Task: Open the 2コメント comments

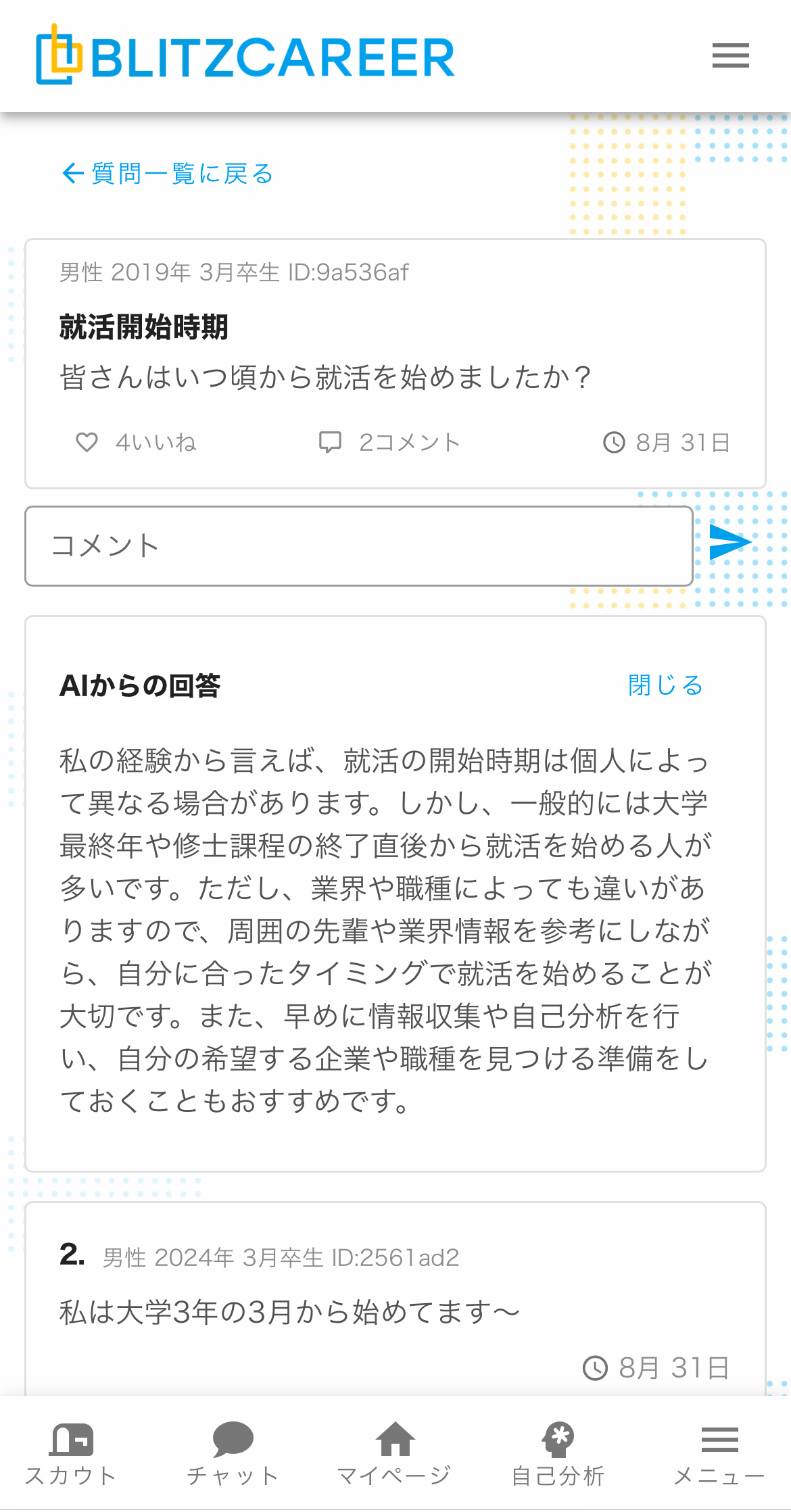Action: (x=389, y=443)
